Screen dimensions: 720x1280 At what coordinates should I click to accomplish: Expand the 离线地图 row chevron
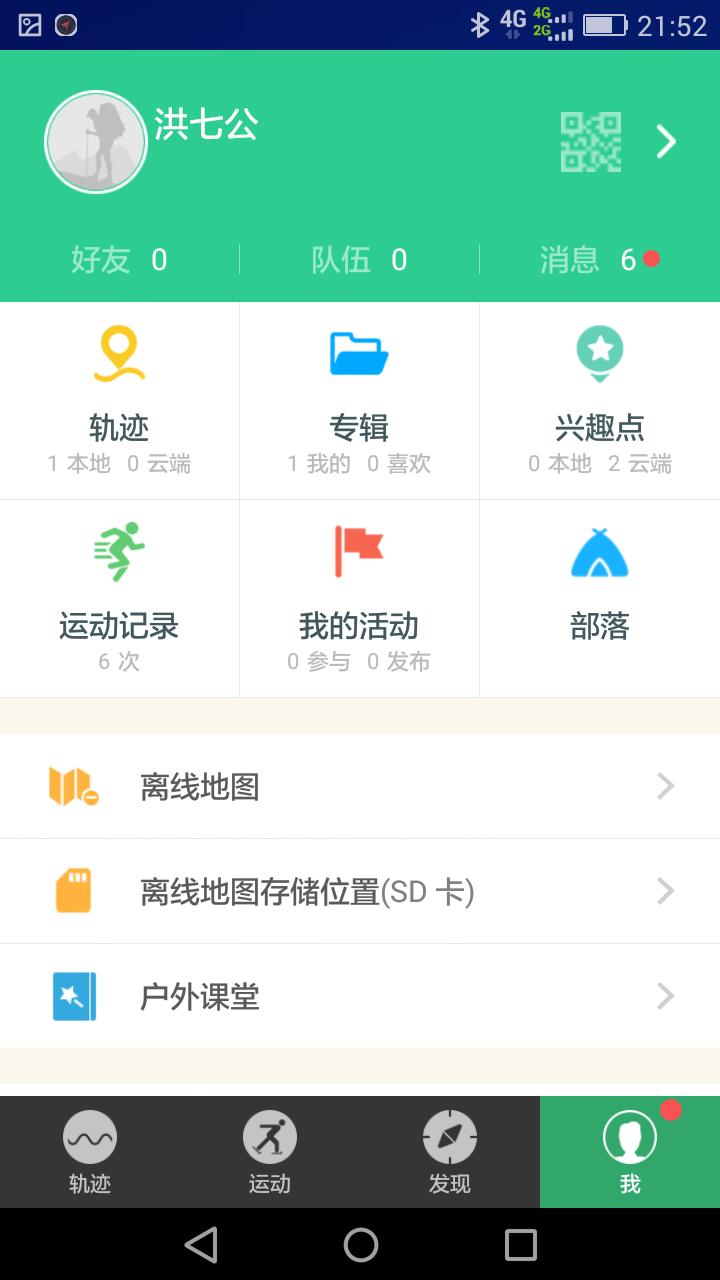click(x=666, y=786)
